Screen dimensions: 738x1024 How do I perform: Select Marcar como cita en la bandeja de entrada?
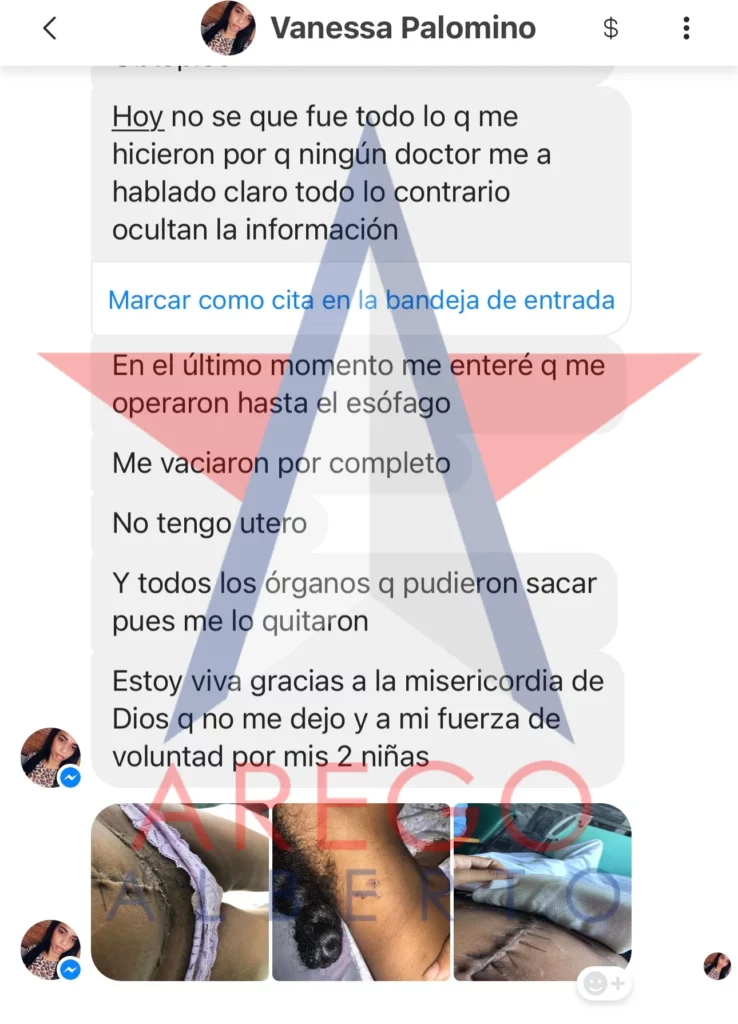[x=361, y=300]
